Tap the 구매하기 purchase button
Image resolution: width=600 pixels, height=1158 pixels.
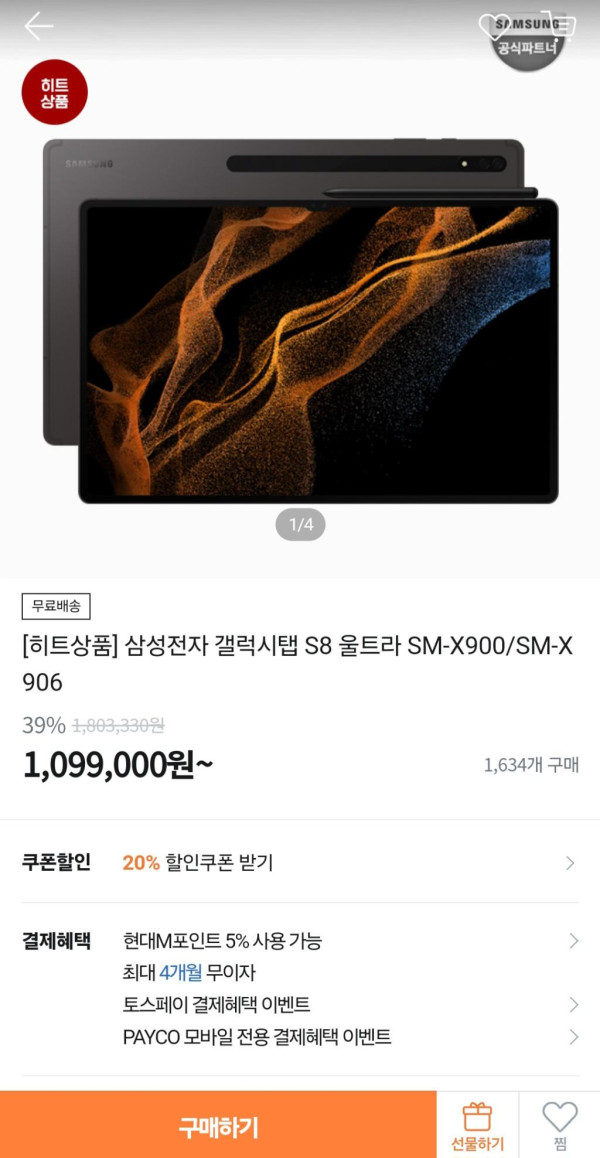click(x=218, y=1127)
